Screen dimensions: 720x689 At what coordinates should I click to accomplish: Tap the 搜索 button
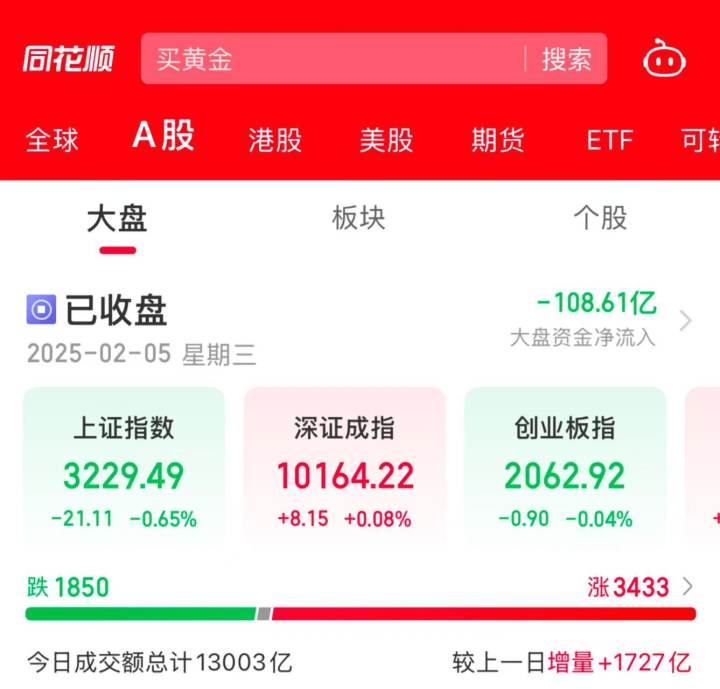(566, 59)
